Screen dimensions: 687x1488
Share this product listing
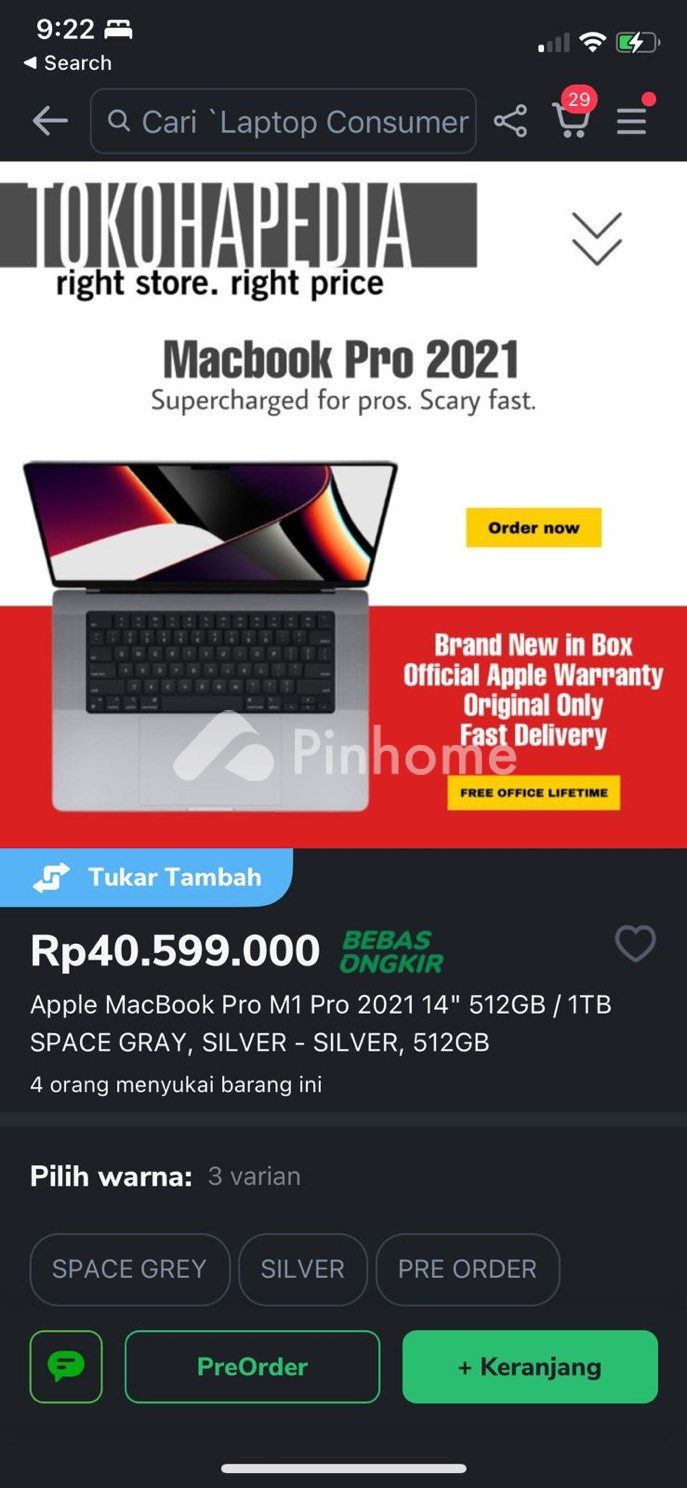coord(510,122)
